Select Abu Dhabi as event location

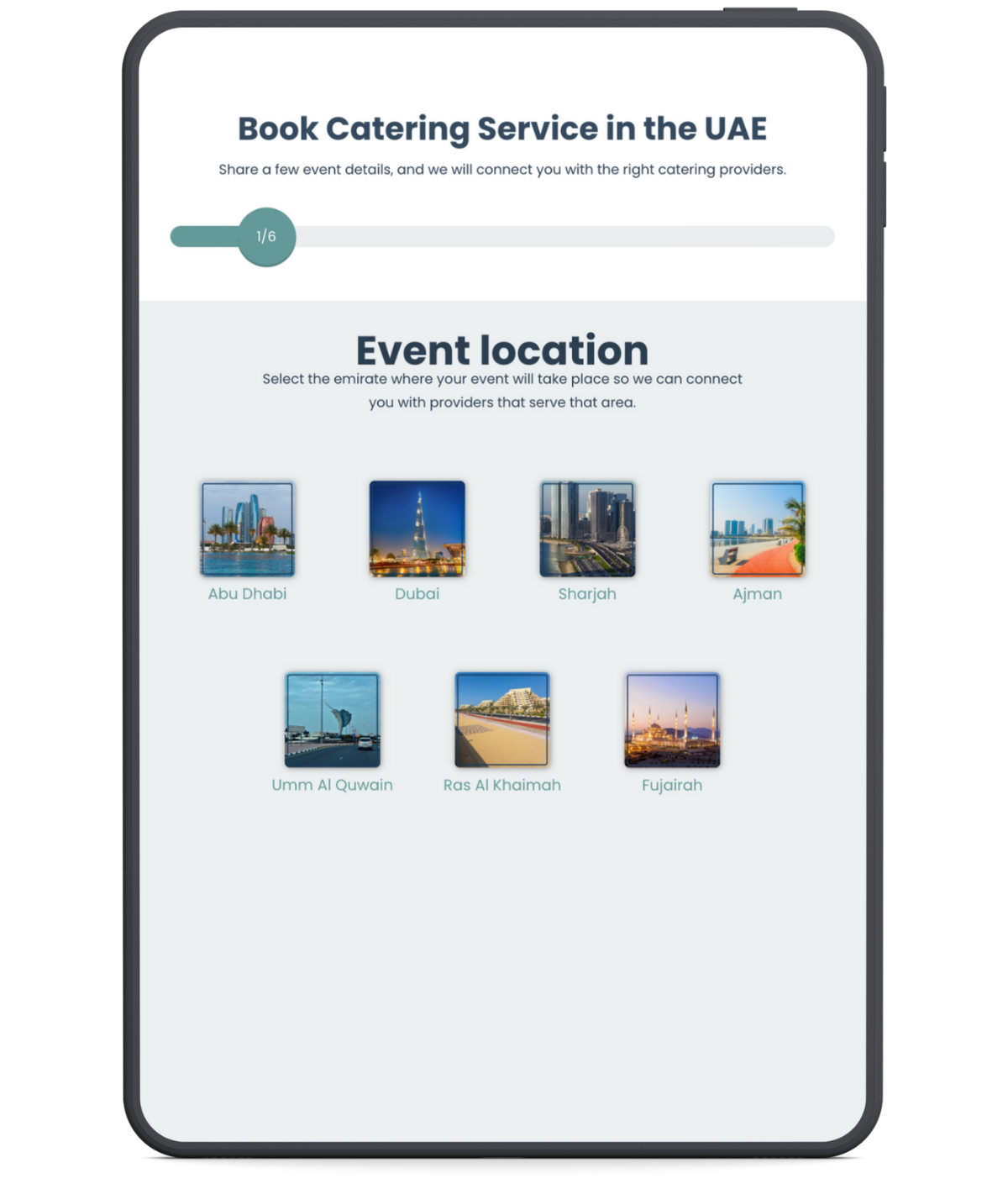247,529
